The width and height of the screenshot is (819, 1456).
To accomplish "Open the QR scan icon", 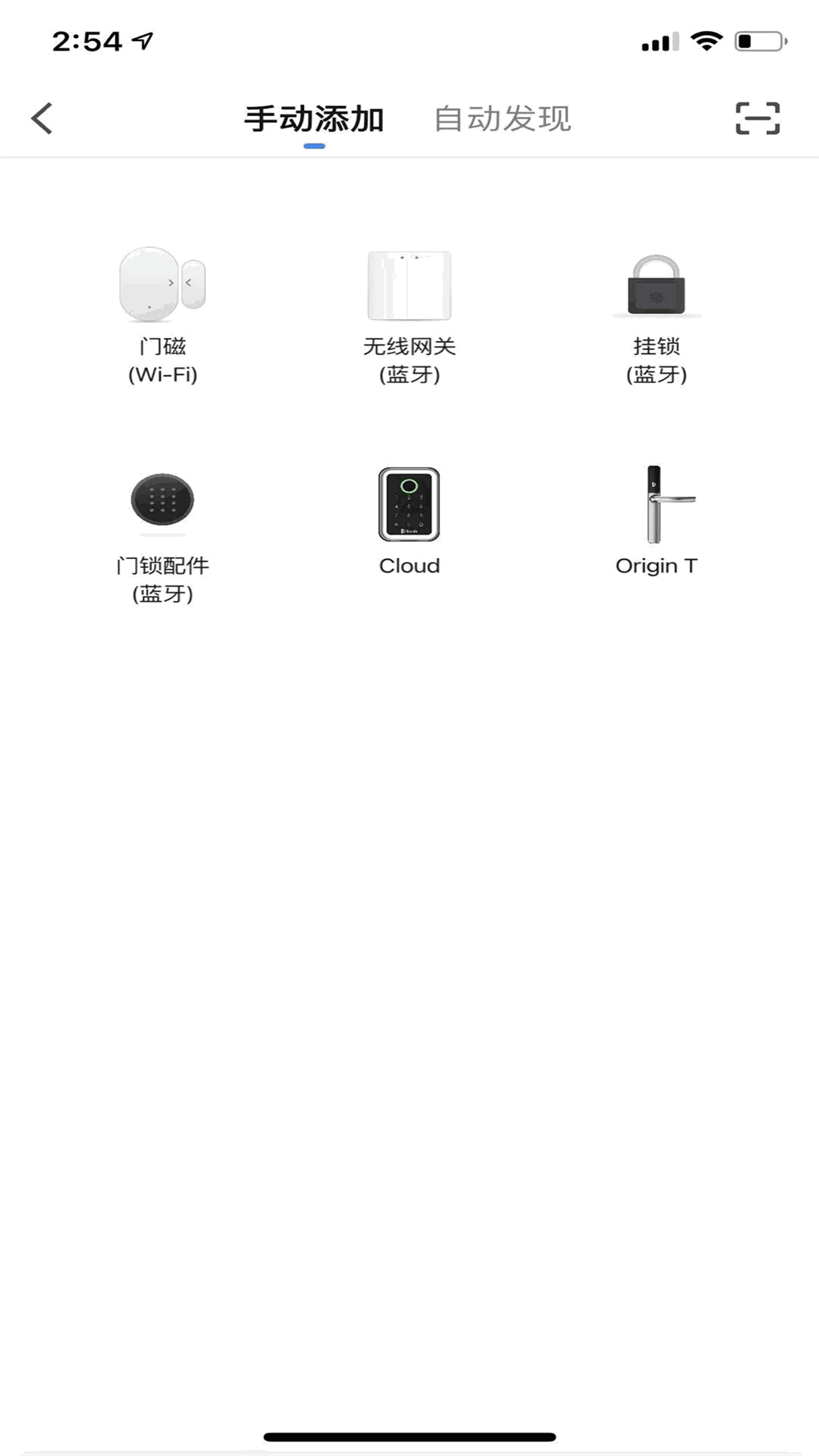I will [758, 118].
